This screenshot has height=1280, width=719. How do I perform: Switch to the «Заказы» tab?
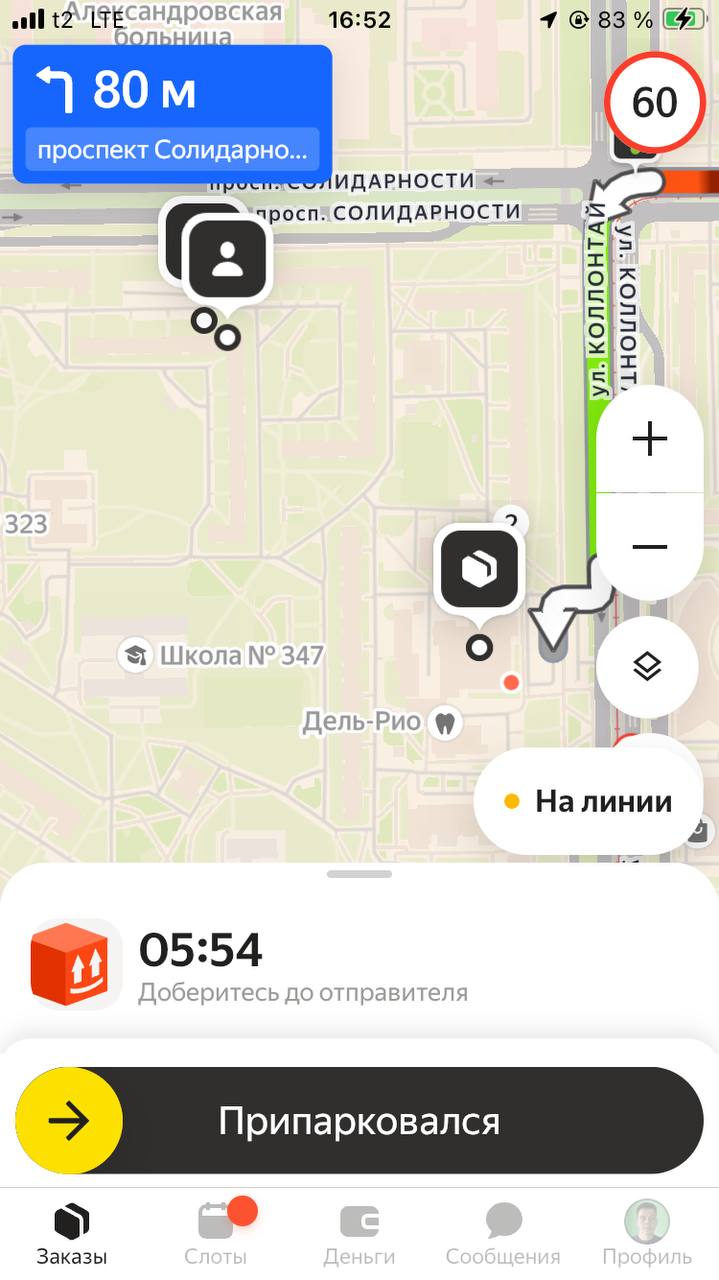[x=71, y=1236]
